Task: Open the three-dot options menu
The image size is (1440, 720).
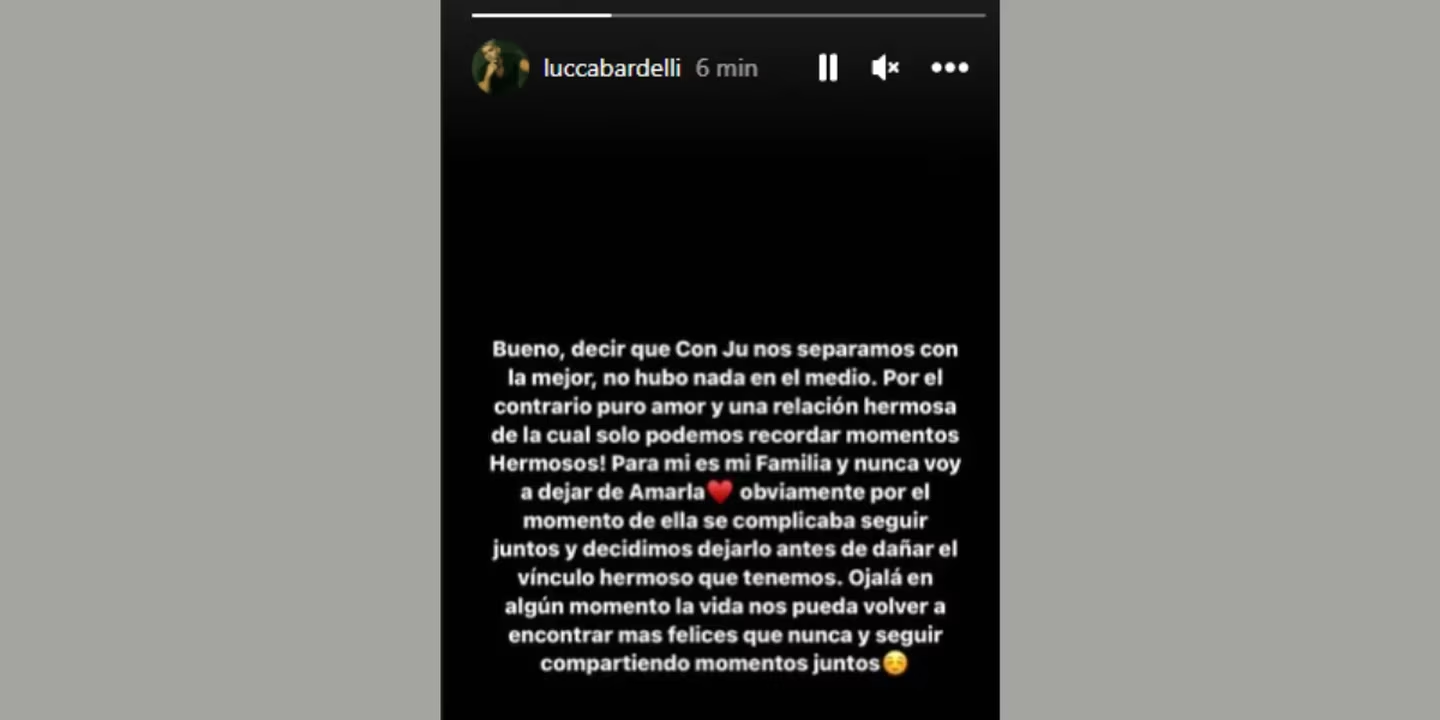Action: point(949,68)
